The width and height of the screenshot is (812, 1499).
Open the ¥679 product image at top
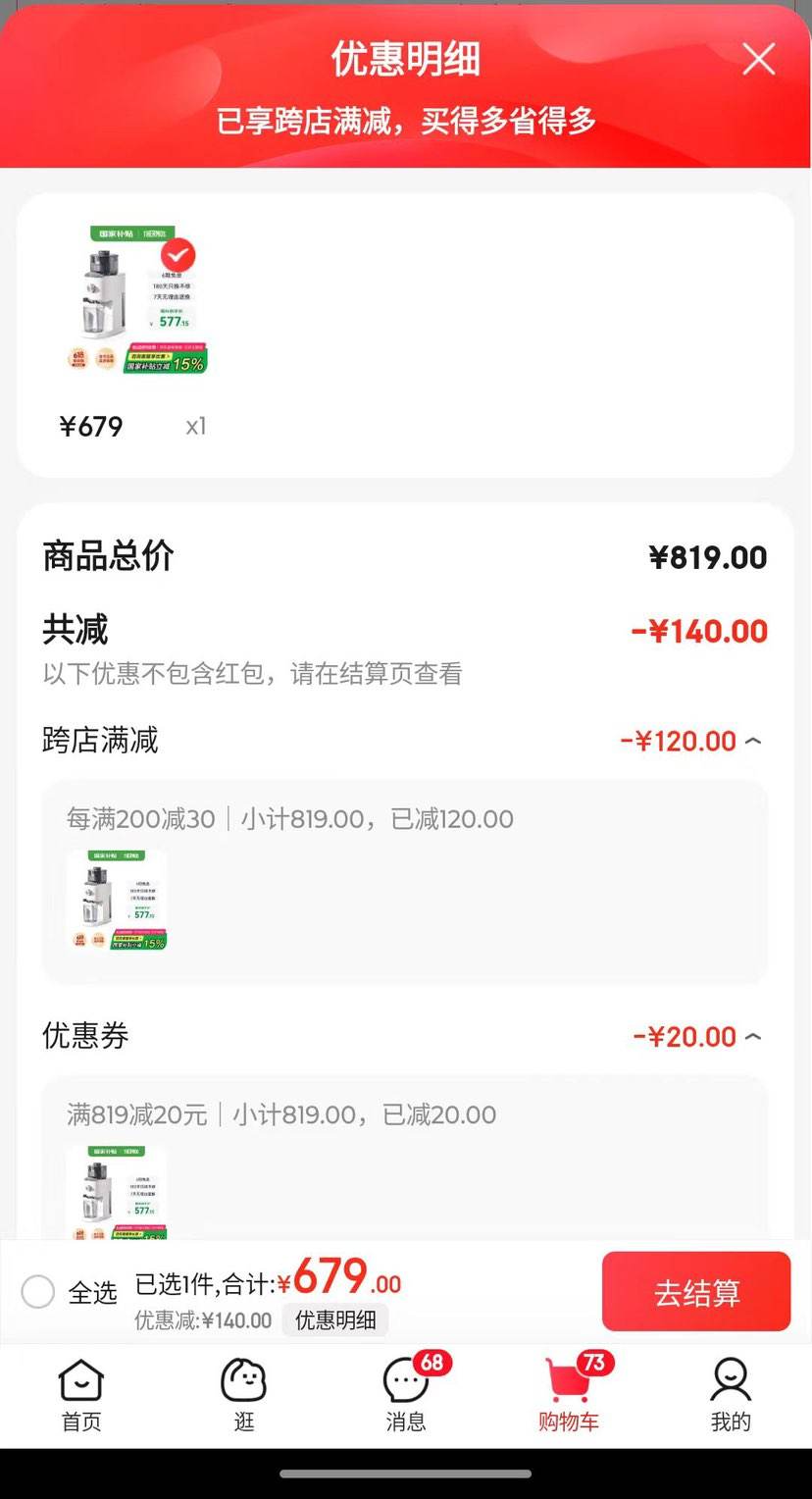click(x=137, y=299)
